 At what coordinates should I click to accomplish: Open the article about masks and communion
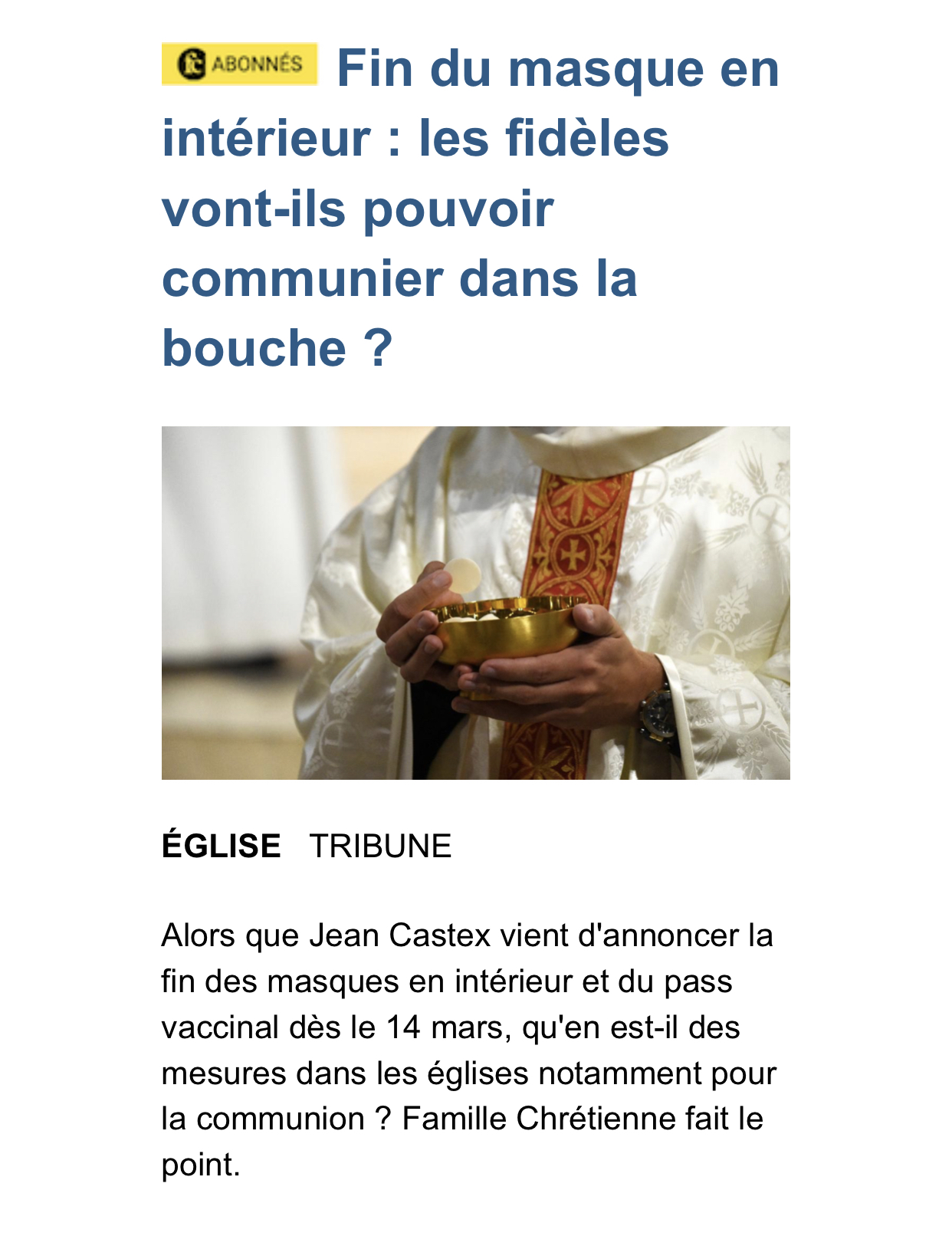point(469,207)
